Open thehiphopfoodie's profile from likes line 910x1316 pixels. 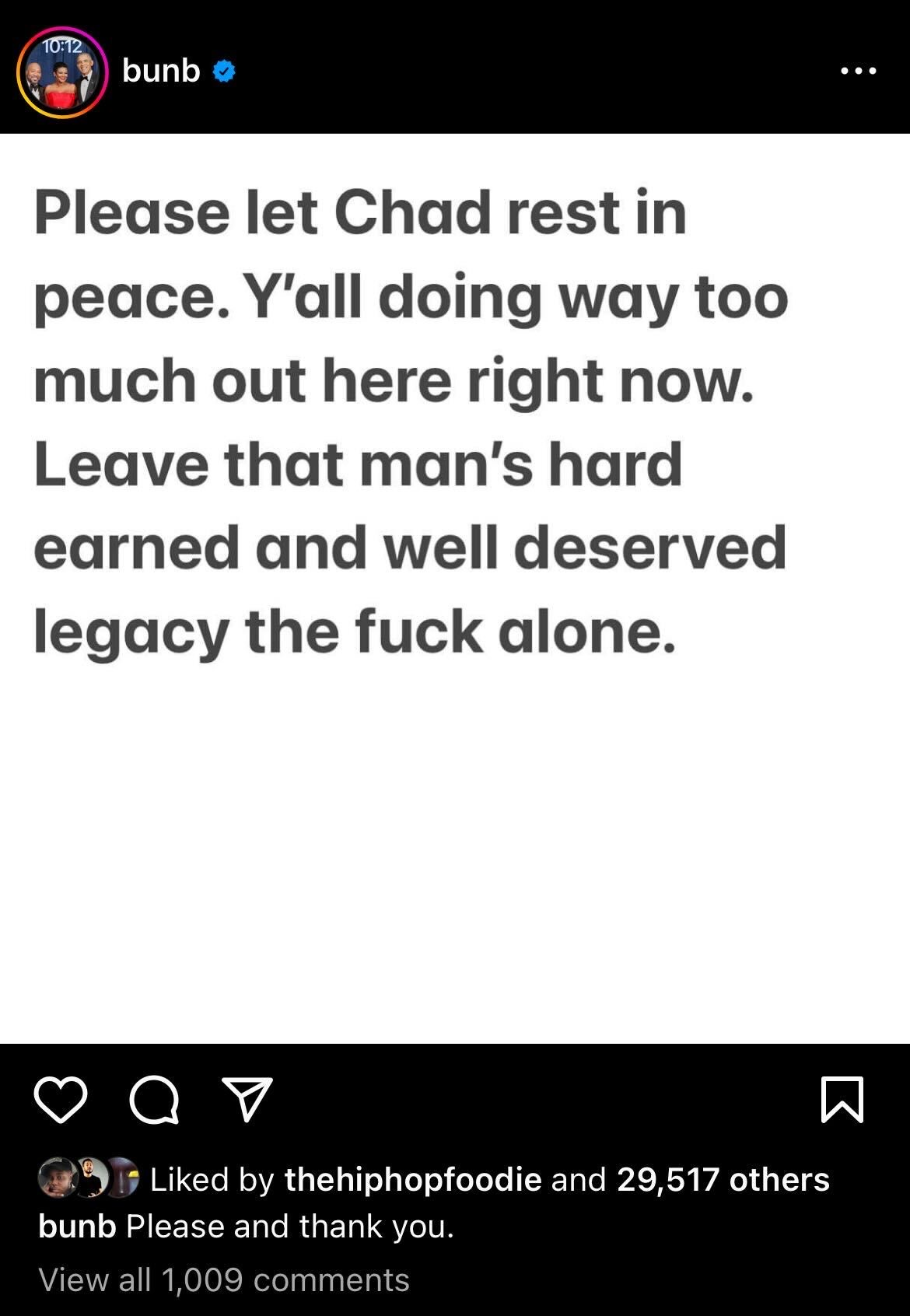[x=412, y=1179]
